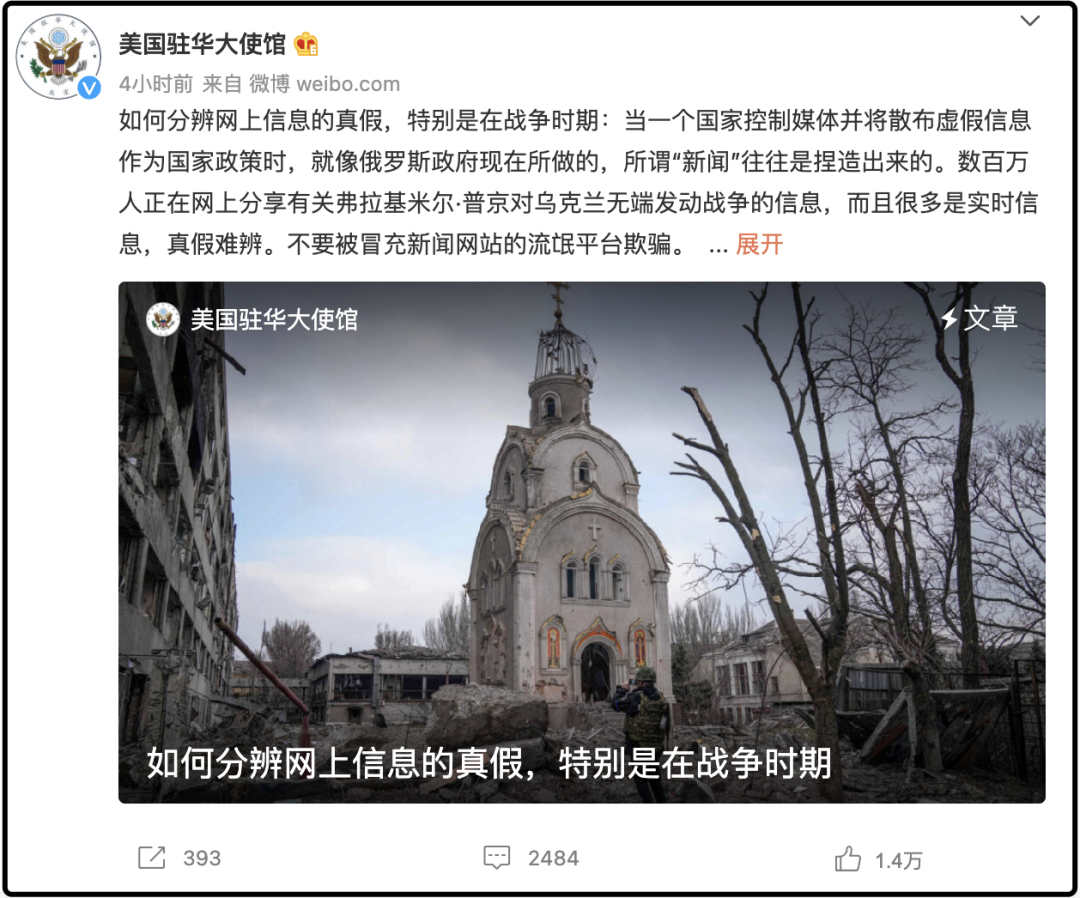Open 美国驻华大使馆 profile avatar
Image resolution: width=1080 pixels, height=898 pixels.
click(x=59, y=57)
